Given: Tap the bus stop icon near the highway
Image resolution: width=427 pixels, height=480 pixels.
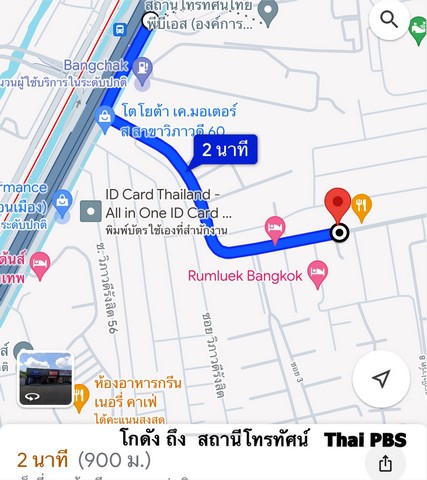Looking at the screenshot, I should pyautogui.click(x=119, y=29).
